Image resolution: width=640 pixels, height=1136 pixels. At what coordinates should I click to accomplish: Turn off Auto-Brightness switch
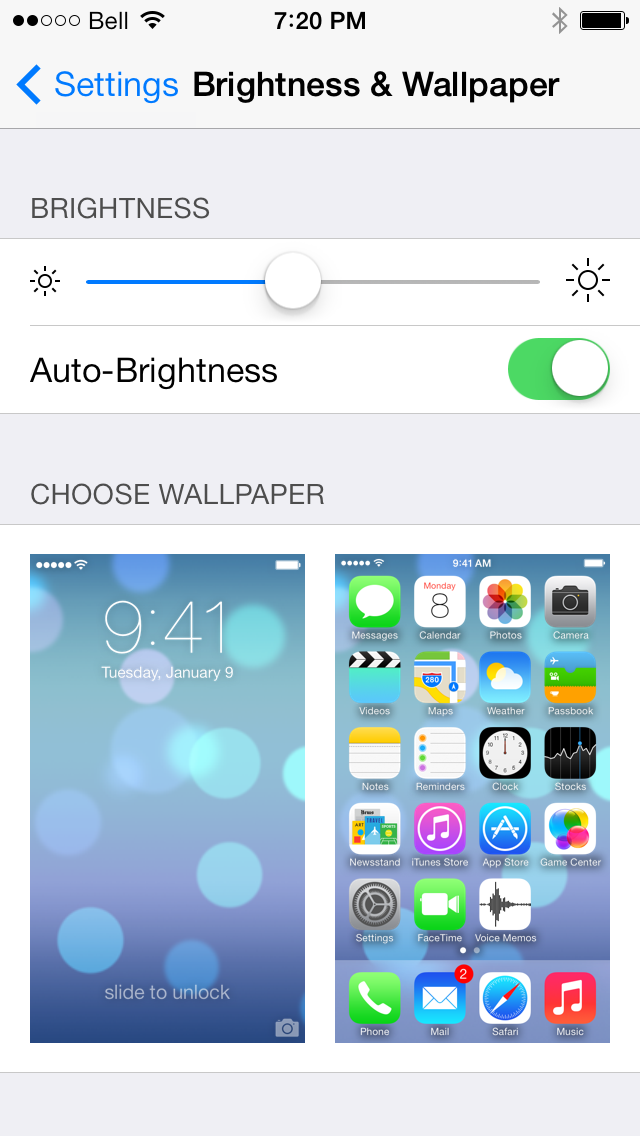(559, 369)
